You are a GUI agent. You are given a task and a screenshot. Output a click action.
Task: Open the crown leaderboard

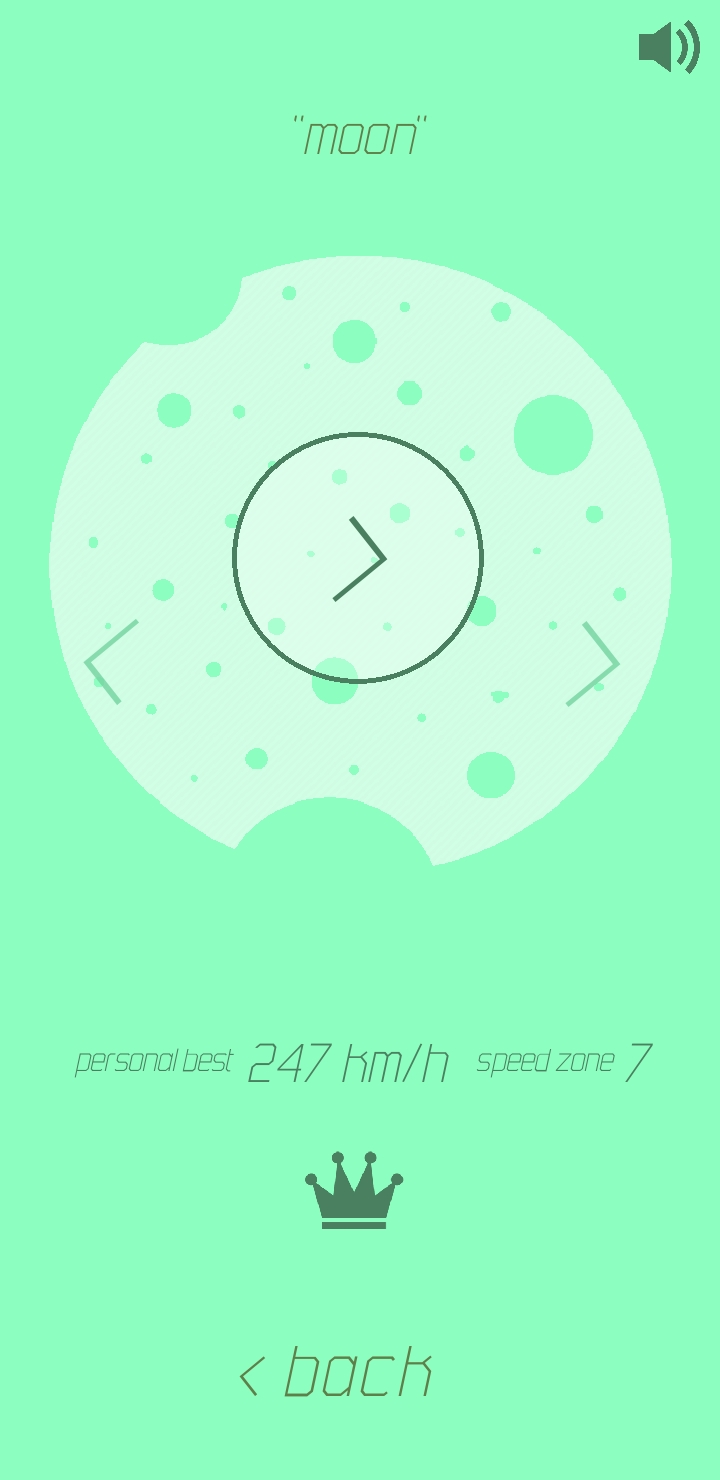(x=354, y=1190)
